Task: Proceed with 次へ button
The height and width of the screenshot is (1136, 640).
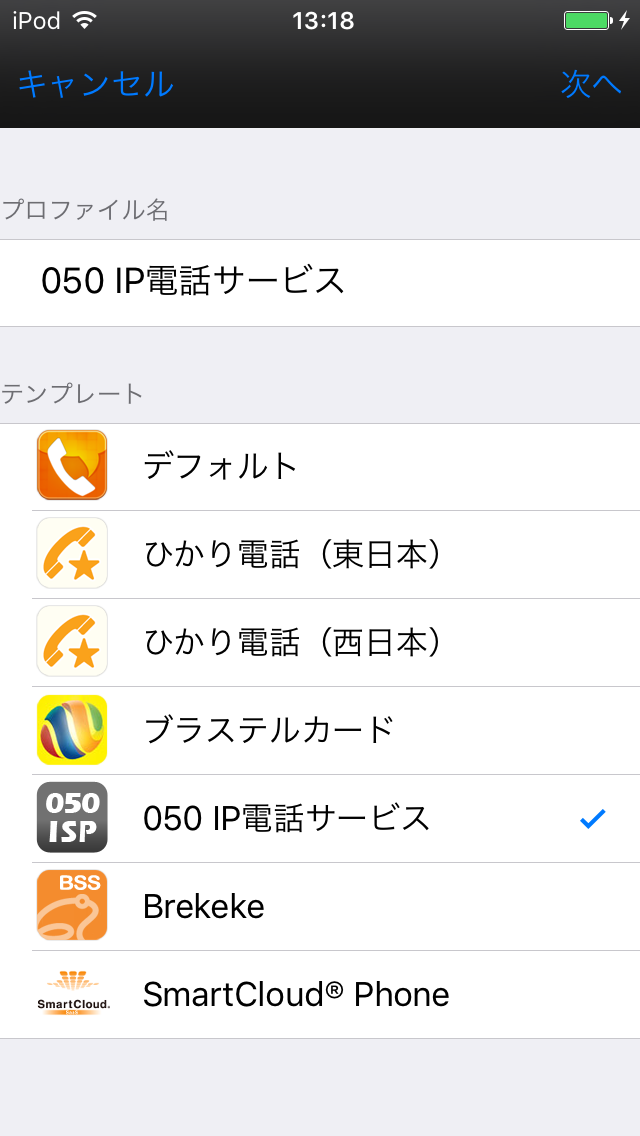Action: coord(591,84)
